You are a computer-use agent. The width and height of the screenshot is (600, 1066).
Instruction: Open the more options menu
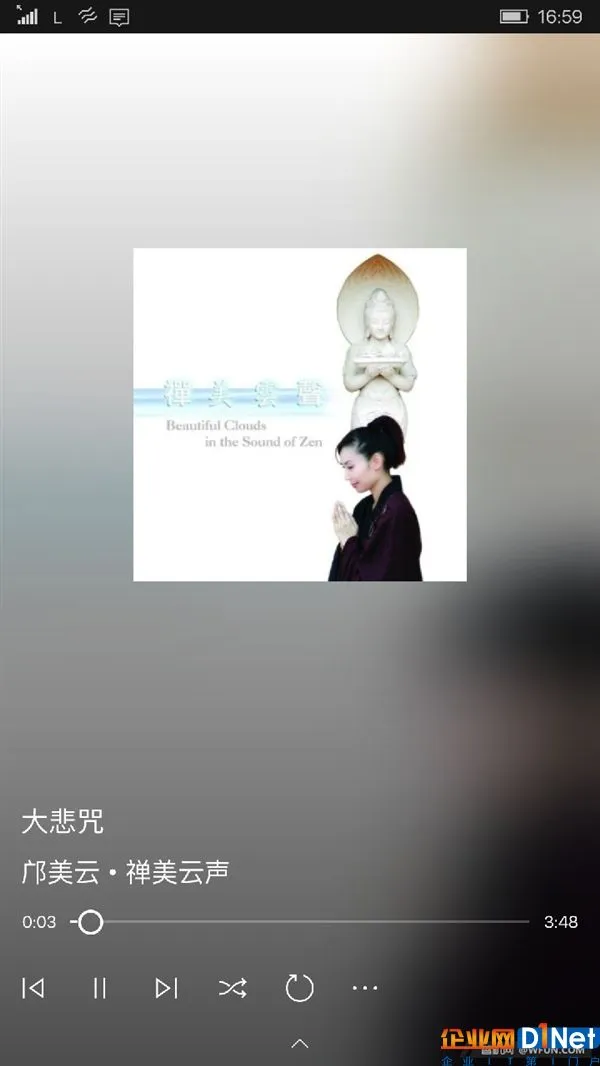coord(365,988)
